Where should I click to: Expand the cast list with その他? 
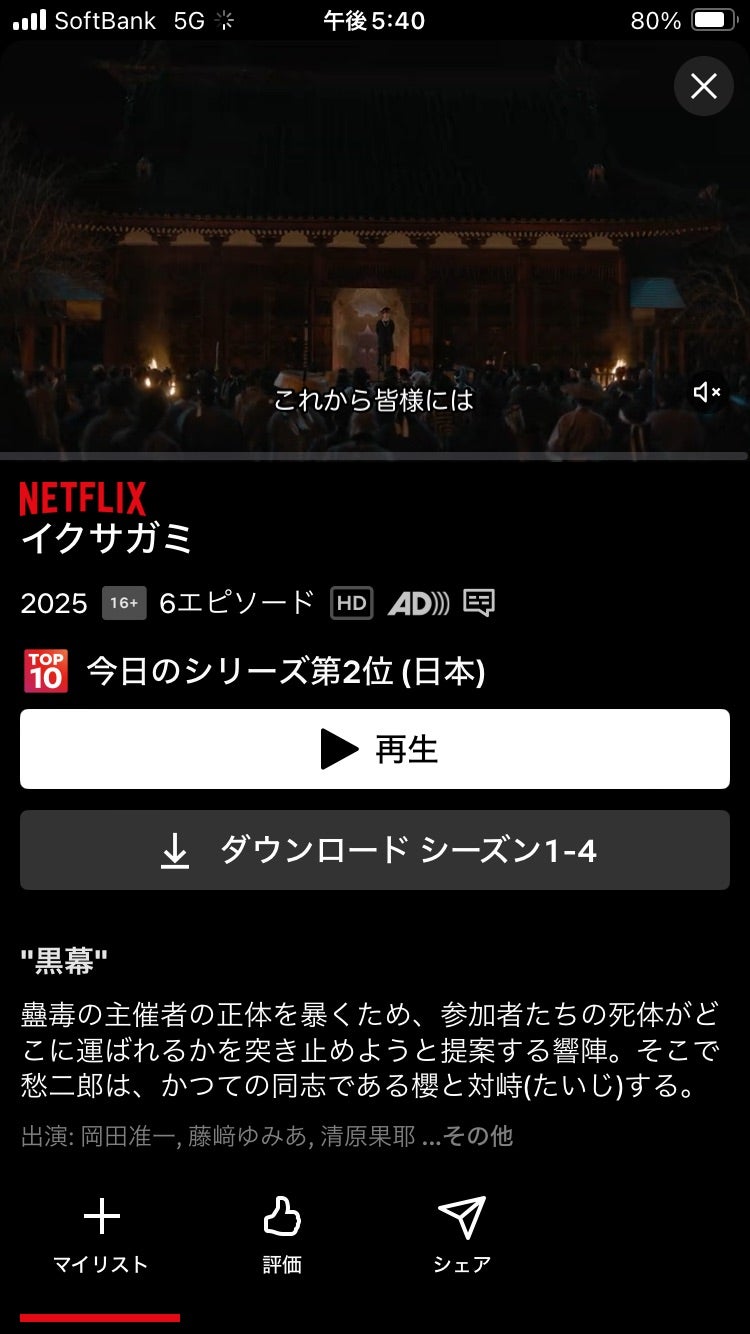point(468,1137)
